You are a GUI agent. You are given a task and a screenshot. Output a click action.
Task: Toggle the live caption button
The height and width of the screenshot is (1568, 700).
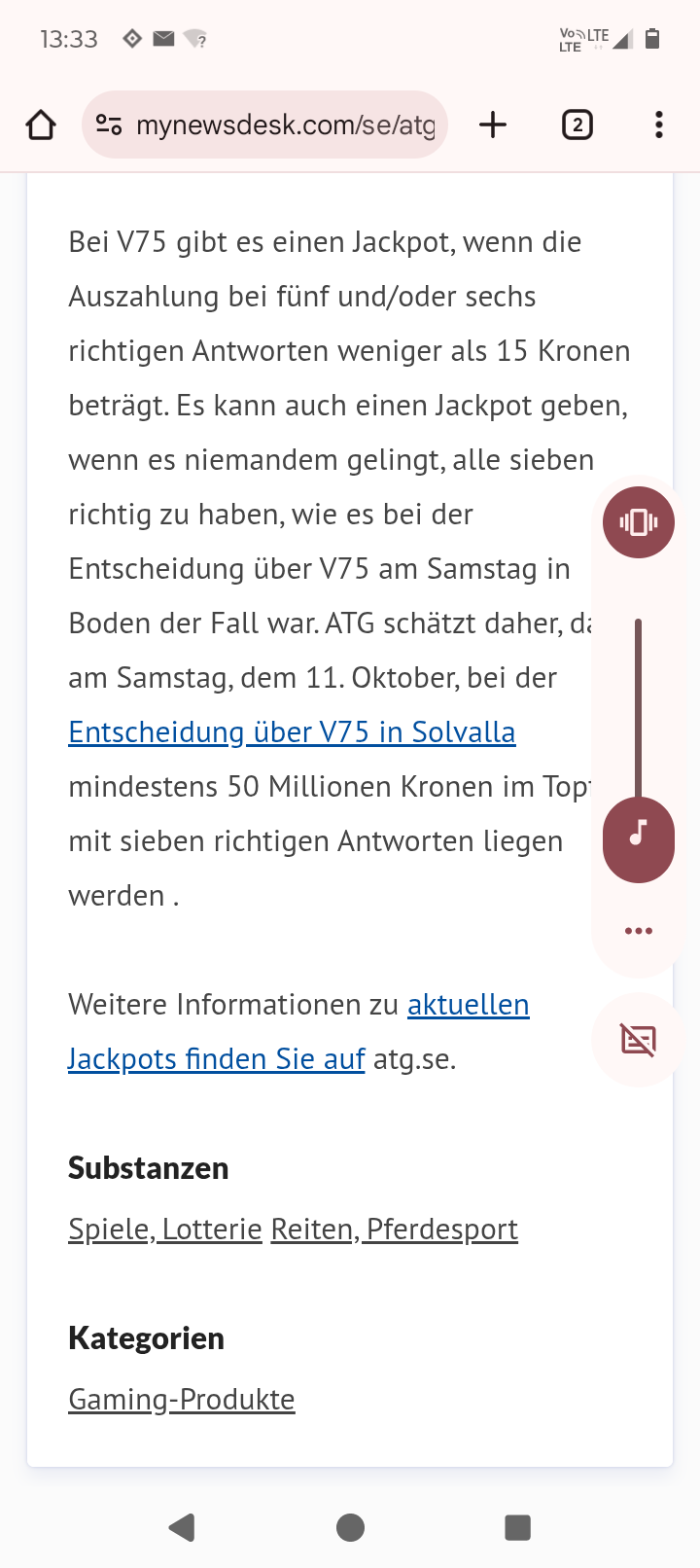tap(639, 1040)
